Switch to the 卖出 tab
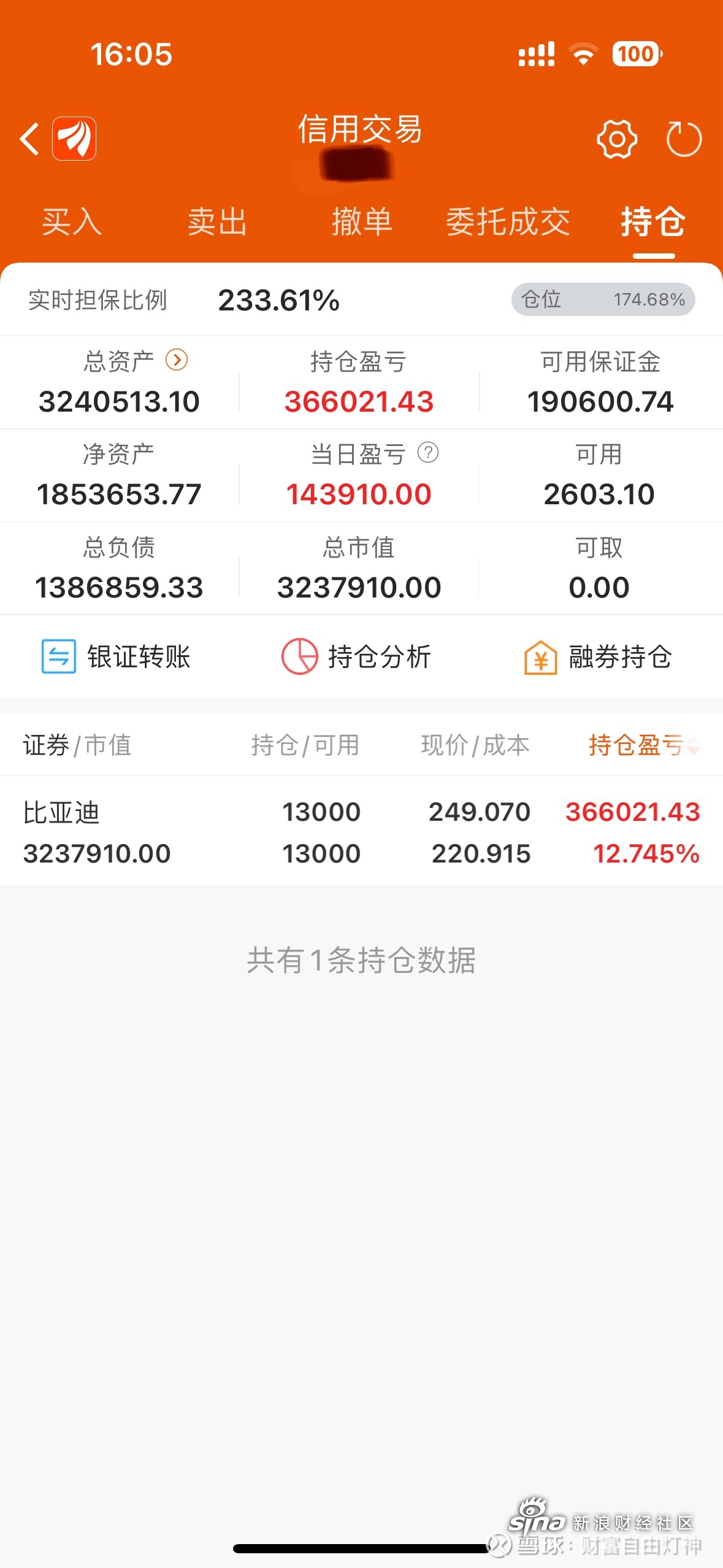This screenshot has width=723, height=1568. point(217,221)
